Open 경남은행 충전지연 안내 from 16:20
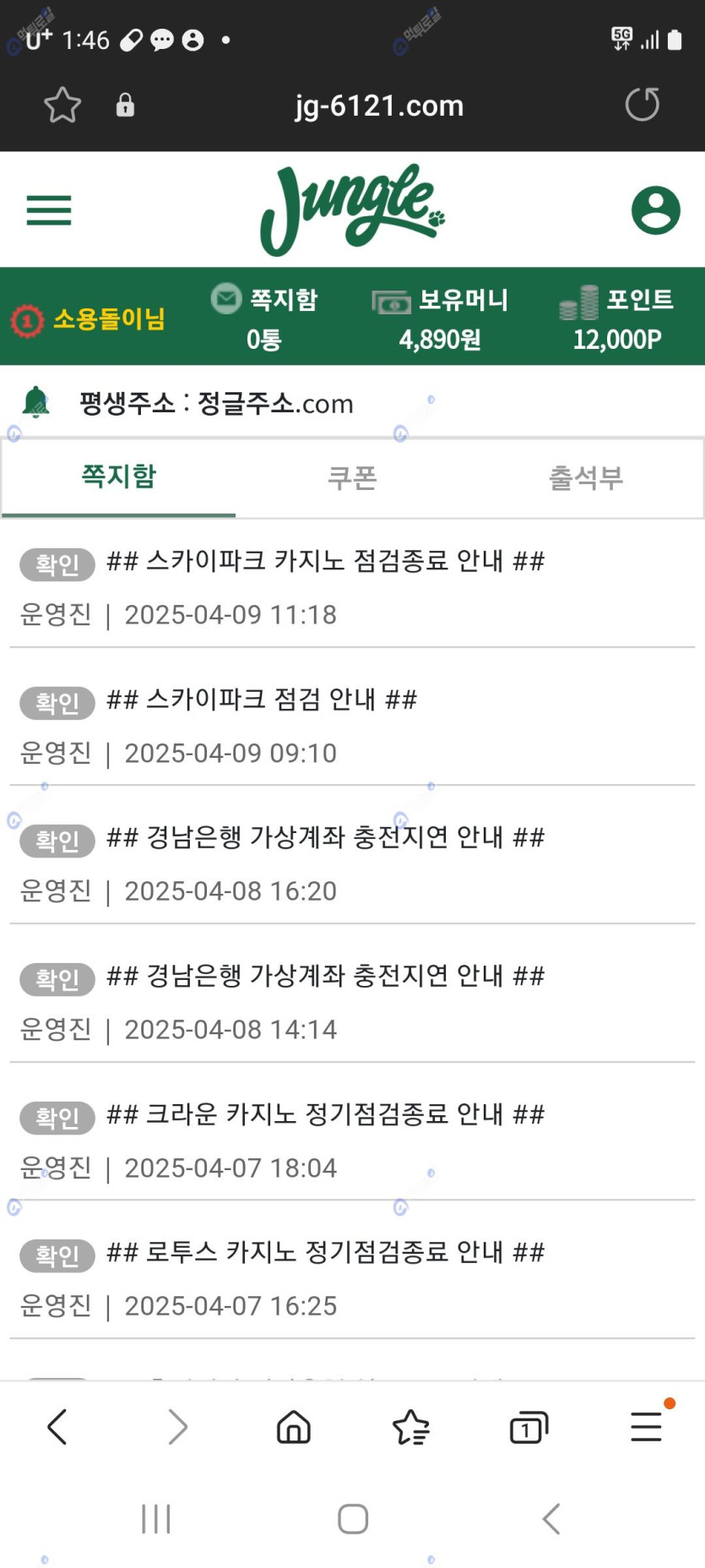 point(325,837)
